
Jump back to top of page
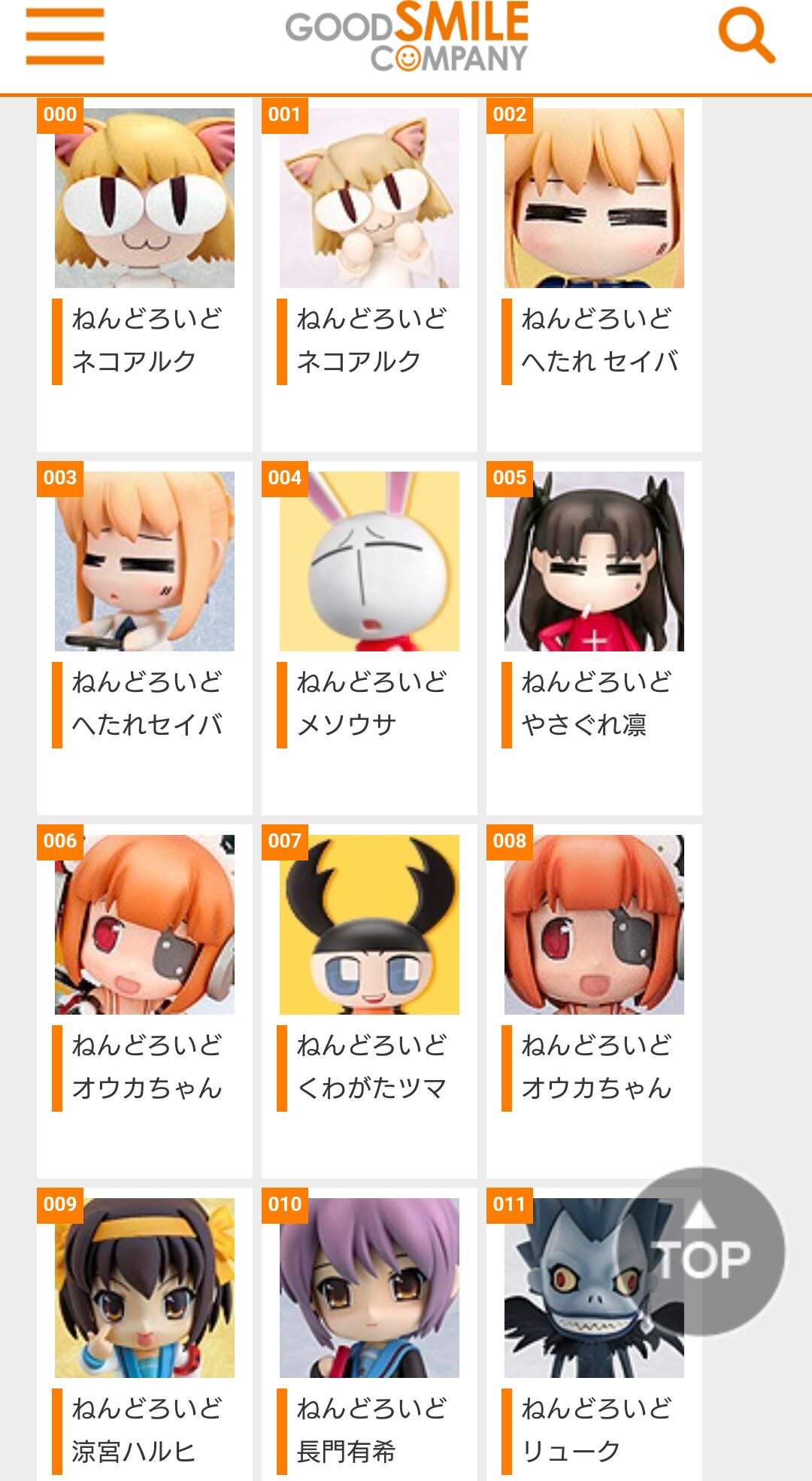pyautogui.click(x=701, y=1252)
